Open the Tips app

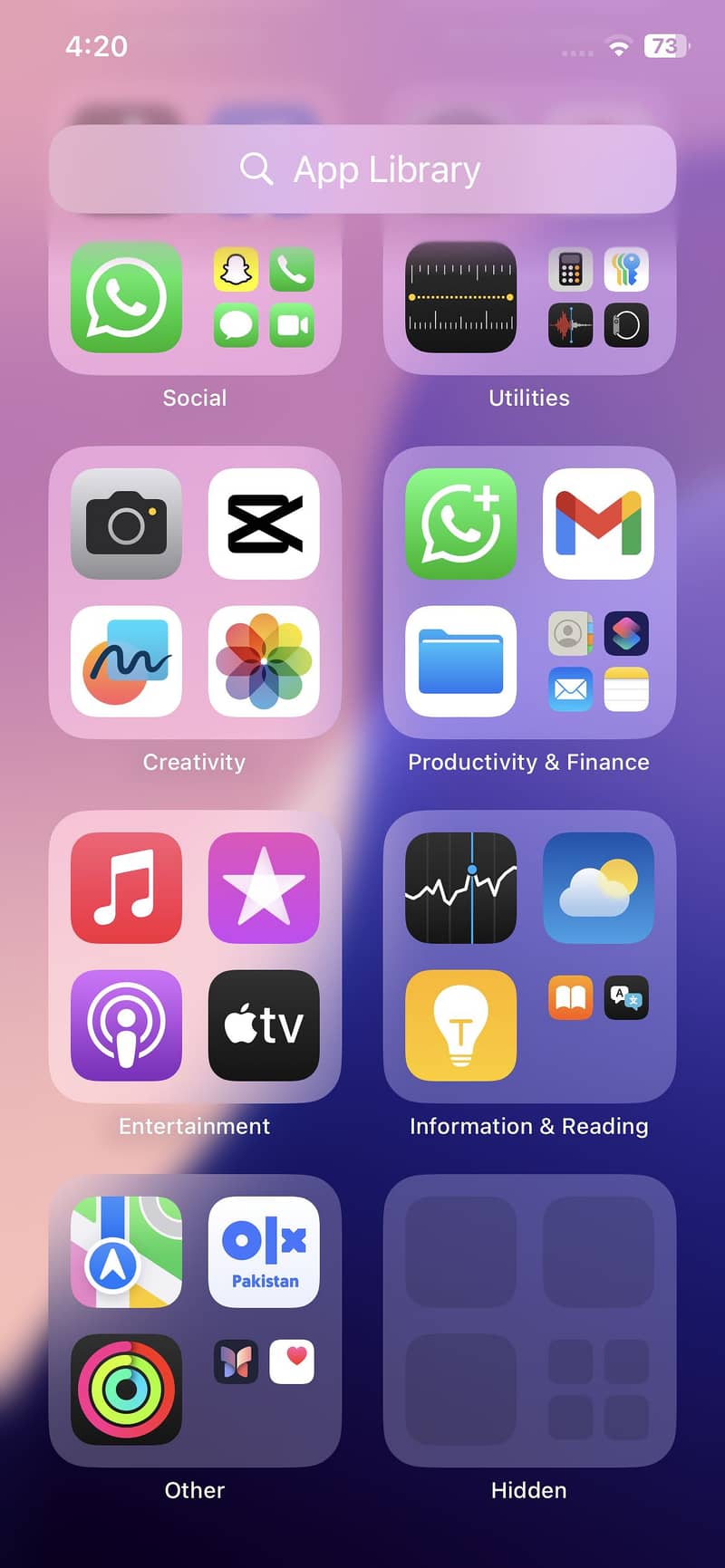click(460, 1024)
